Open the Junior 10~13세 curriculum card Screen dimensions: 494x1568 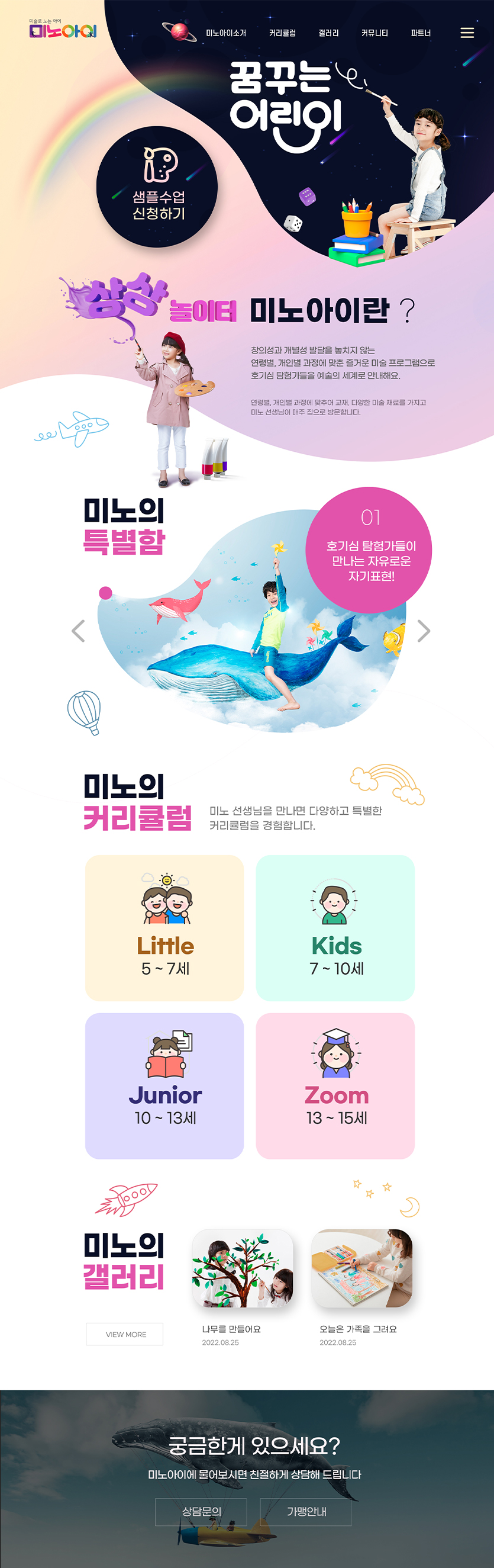164,1085
